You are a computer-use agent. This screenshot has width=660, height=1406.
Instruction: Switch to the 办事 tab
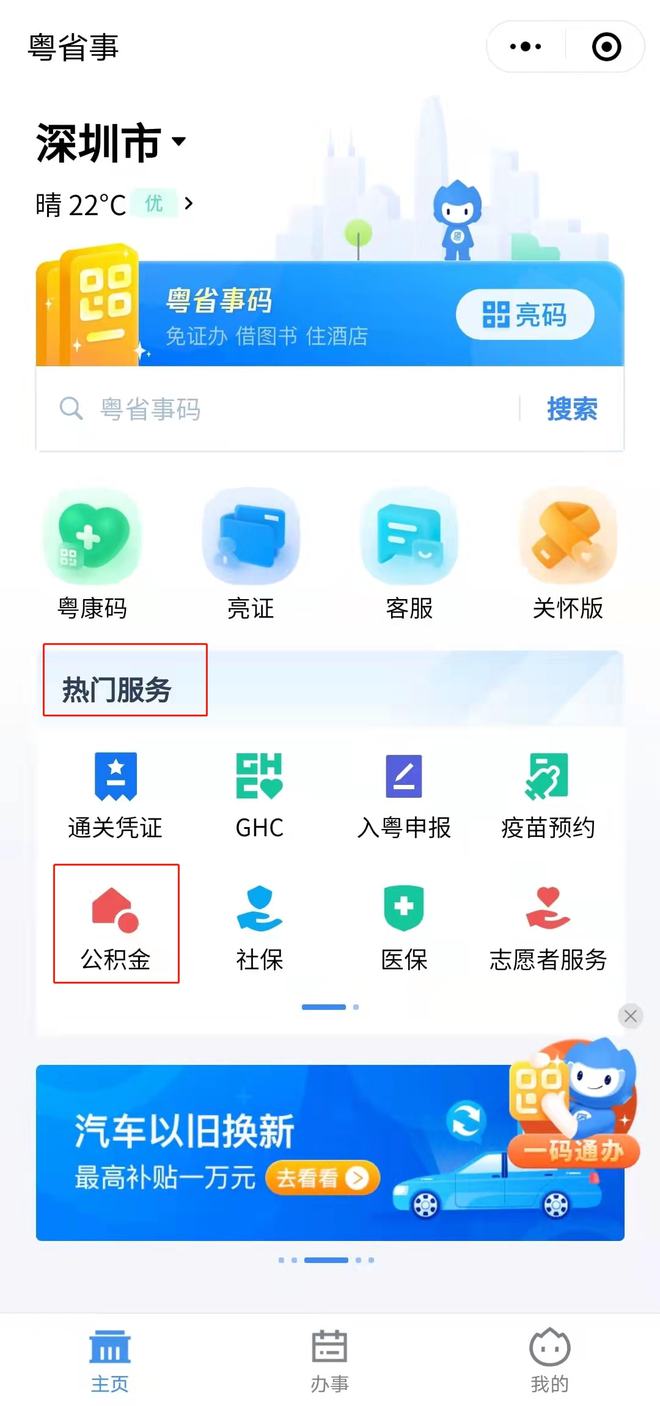[329, 1360]
